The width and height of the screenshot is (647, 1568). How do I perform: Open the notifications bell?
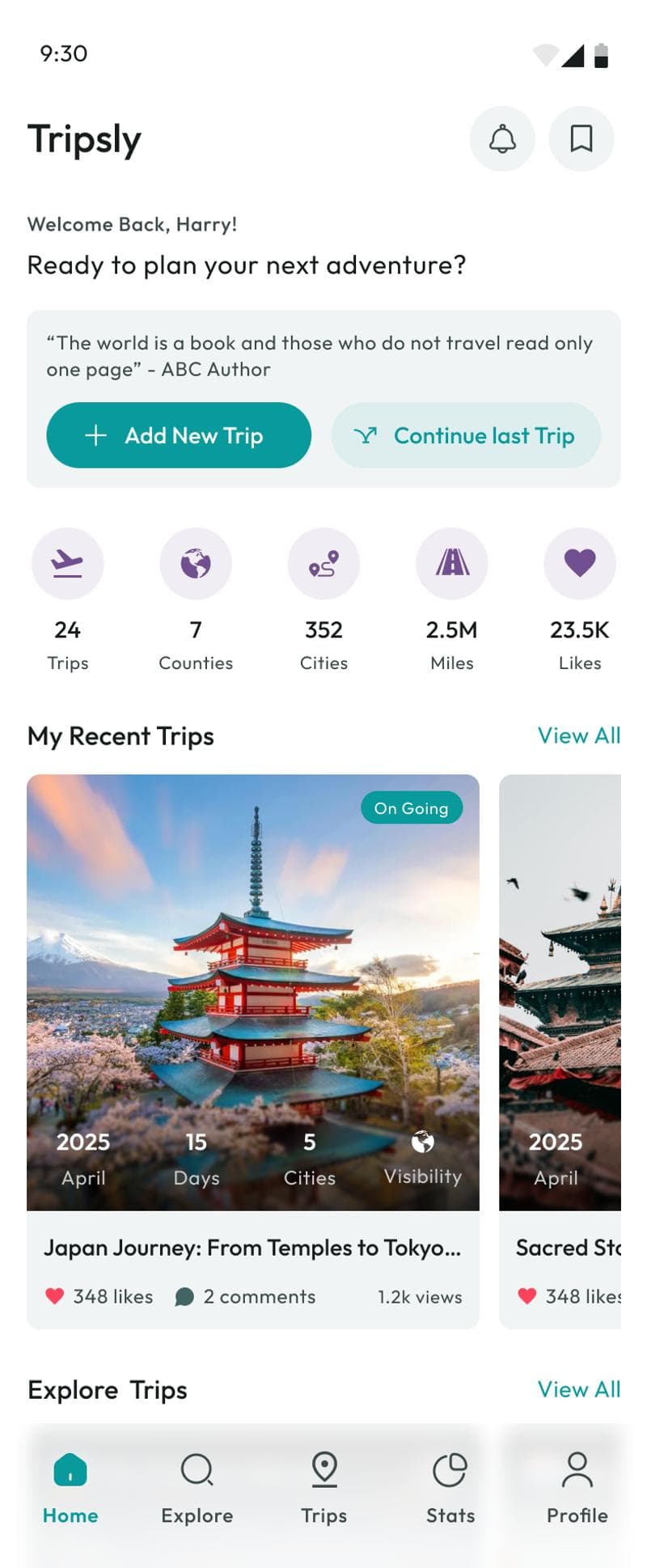pos(502,138)
